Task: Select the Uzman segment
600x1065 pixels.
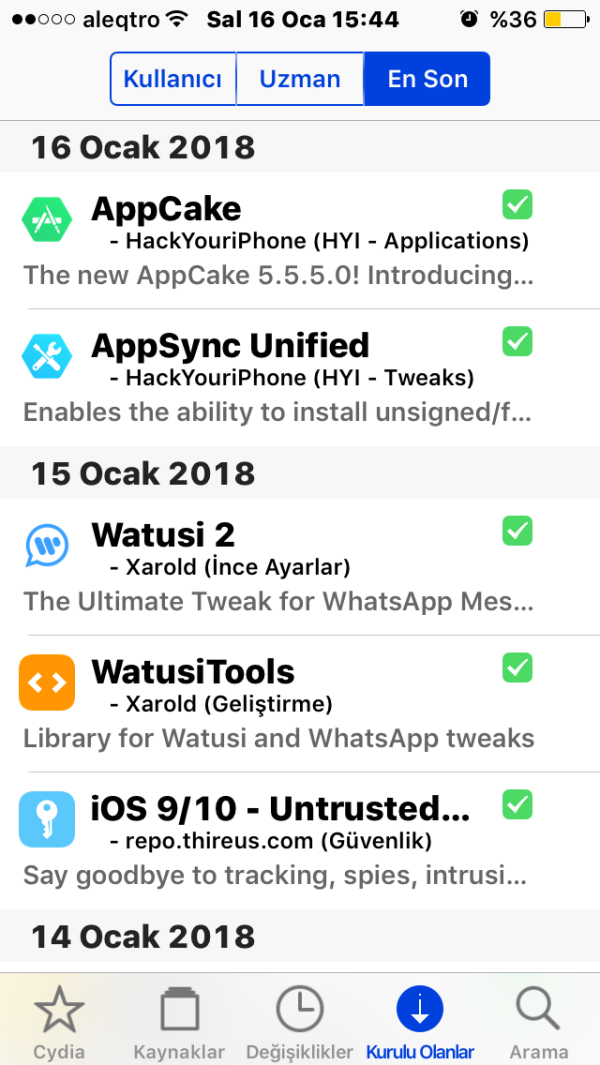Action: [x=300, y=79]
